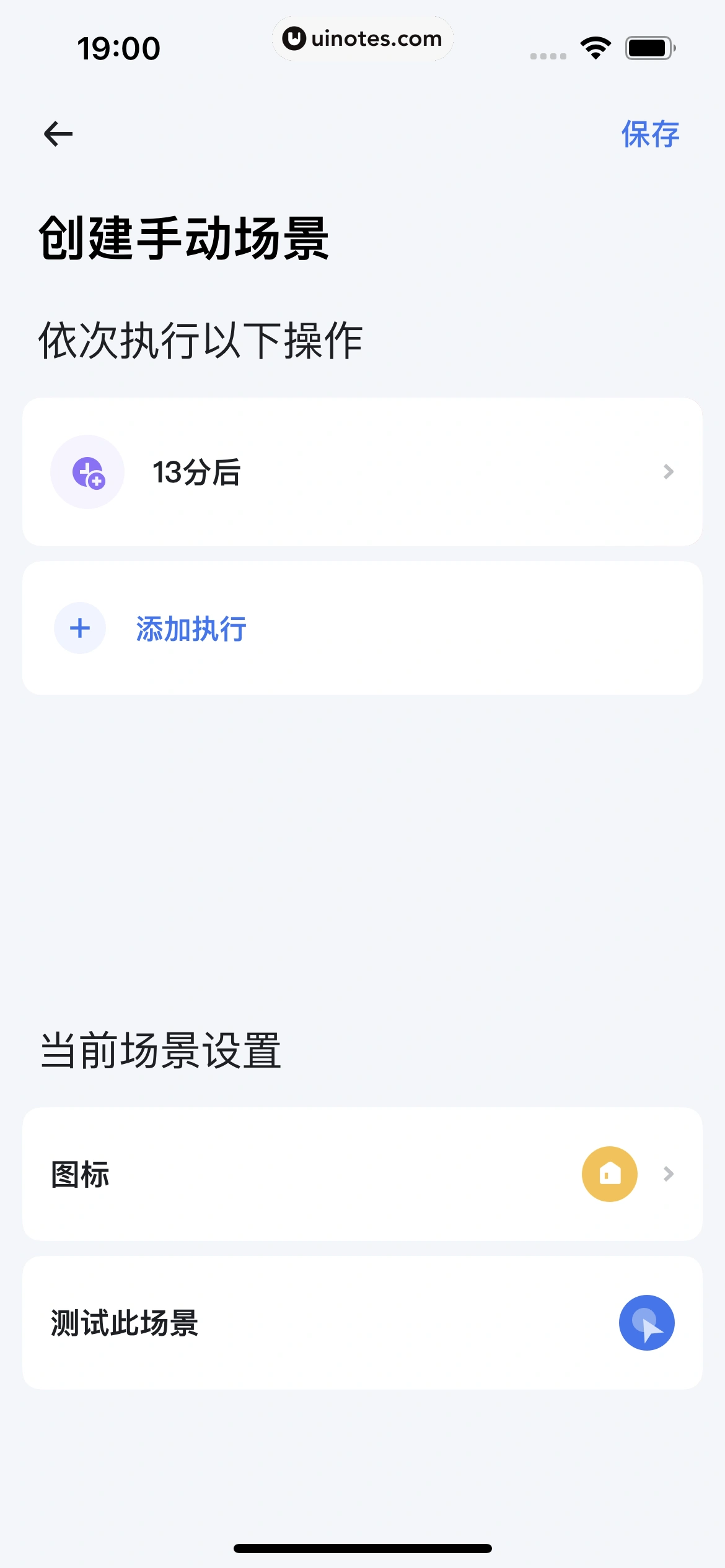Open the 图标 icon setting row
725x1568 pixels.
362,1174
